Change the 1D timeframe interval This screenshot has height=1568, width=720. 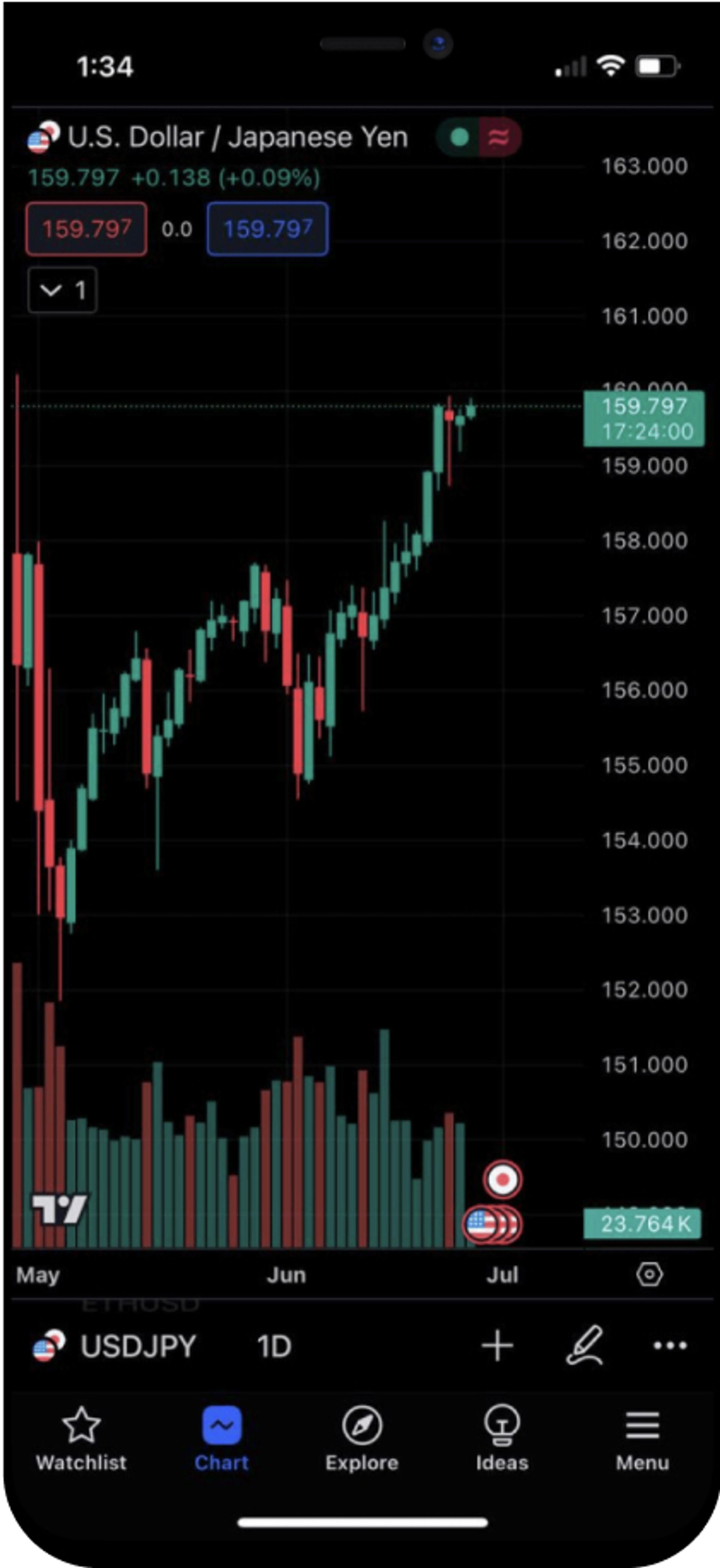pos(274,1346)
